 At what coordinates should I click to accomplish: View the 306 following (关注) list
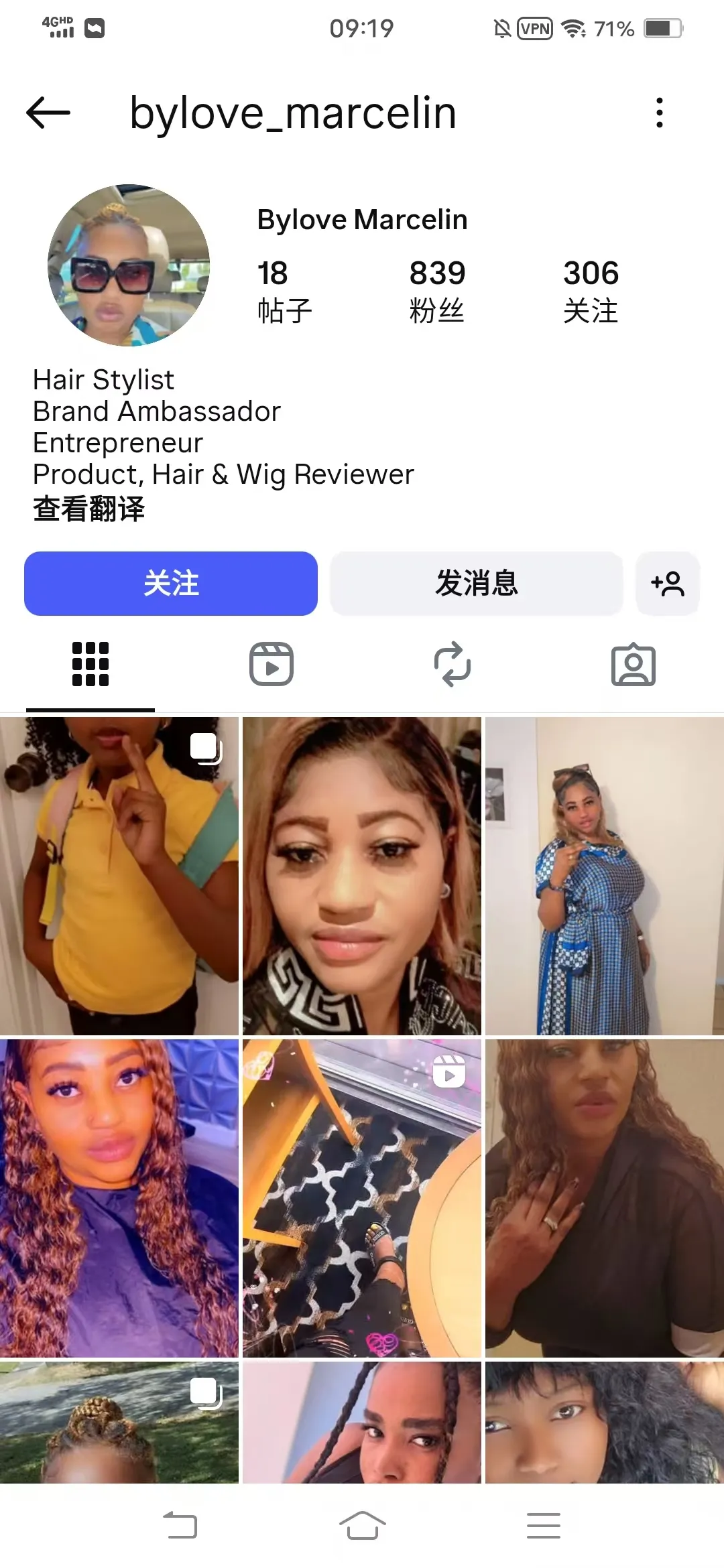(x=591, y=291)
